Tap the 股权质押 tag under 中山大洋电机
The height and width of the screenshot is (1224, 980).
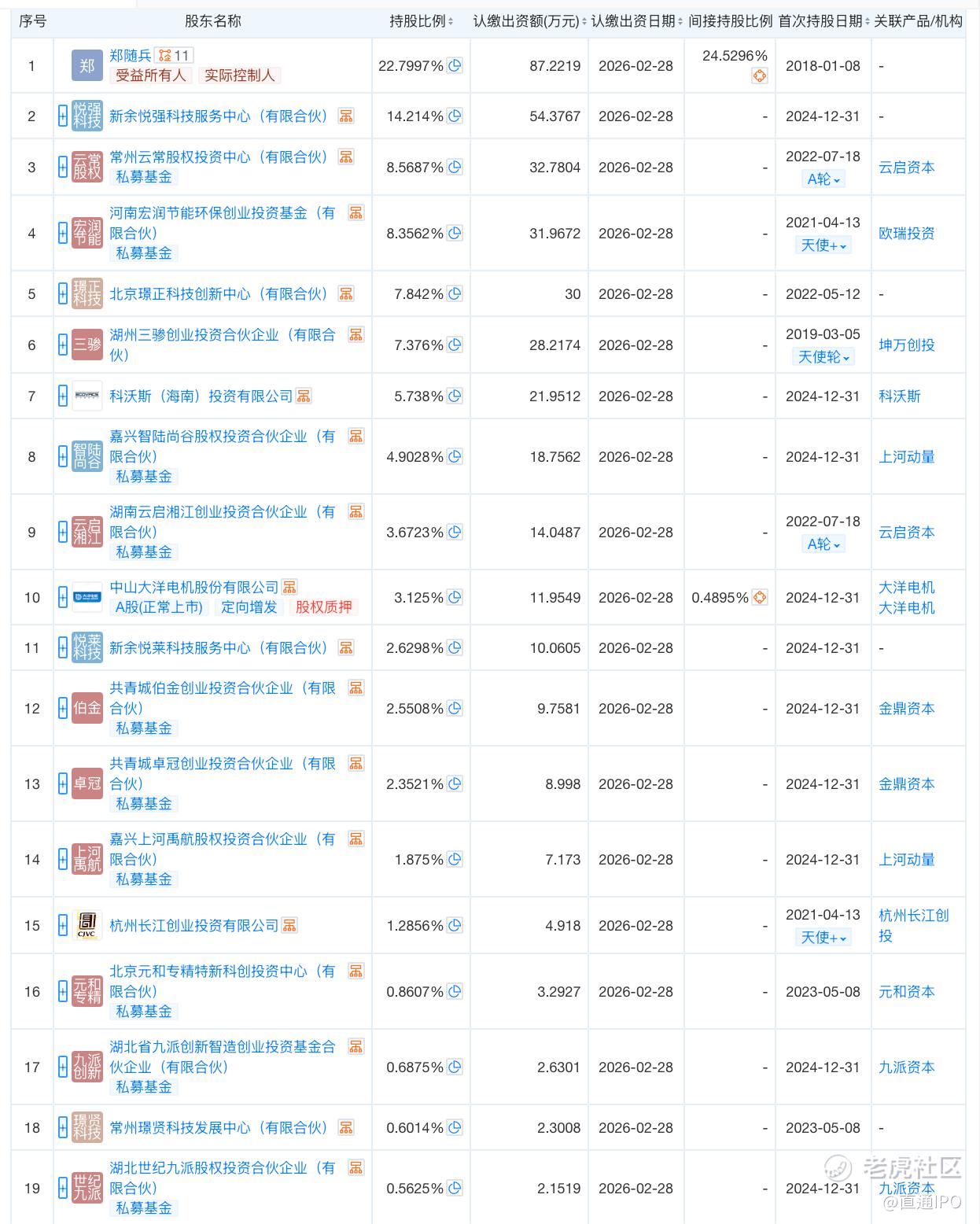point(323,607)
